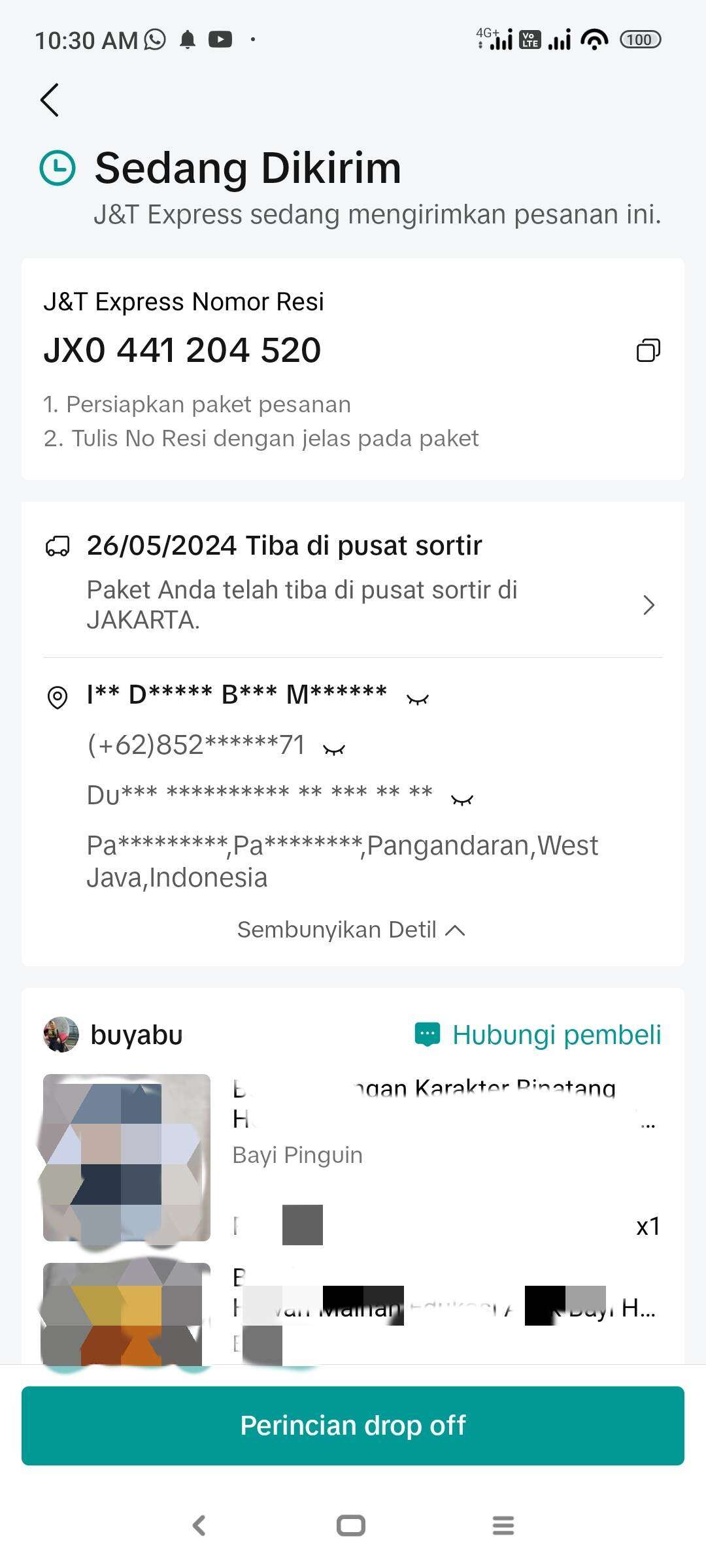Collapse details via Sembunyikan Detil
The width and height of the screenshot is (706, 1568).
(352, 929)
